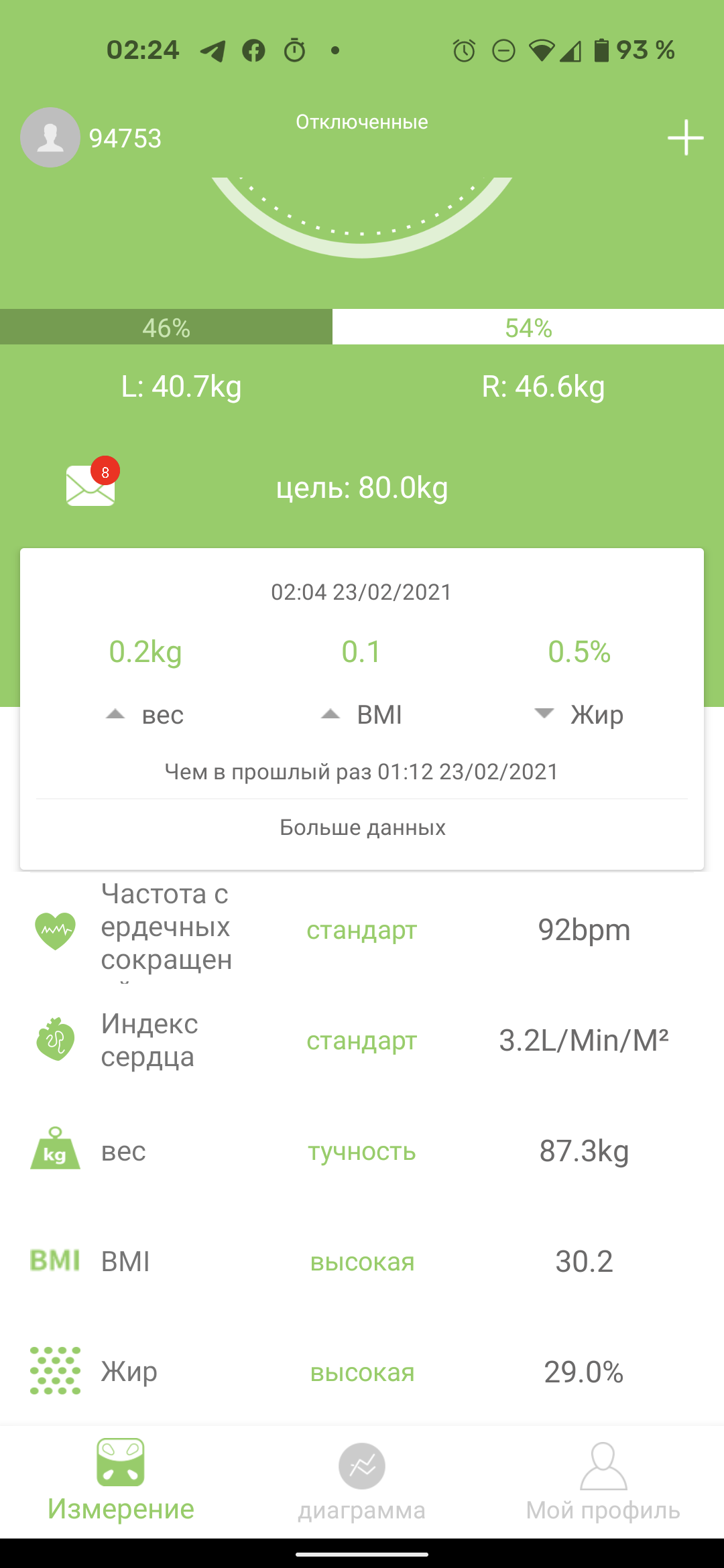Open the Жир 29.0% row
The height and width of the screenshot is (1568, 724).
point(362,1372)
